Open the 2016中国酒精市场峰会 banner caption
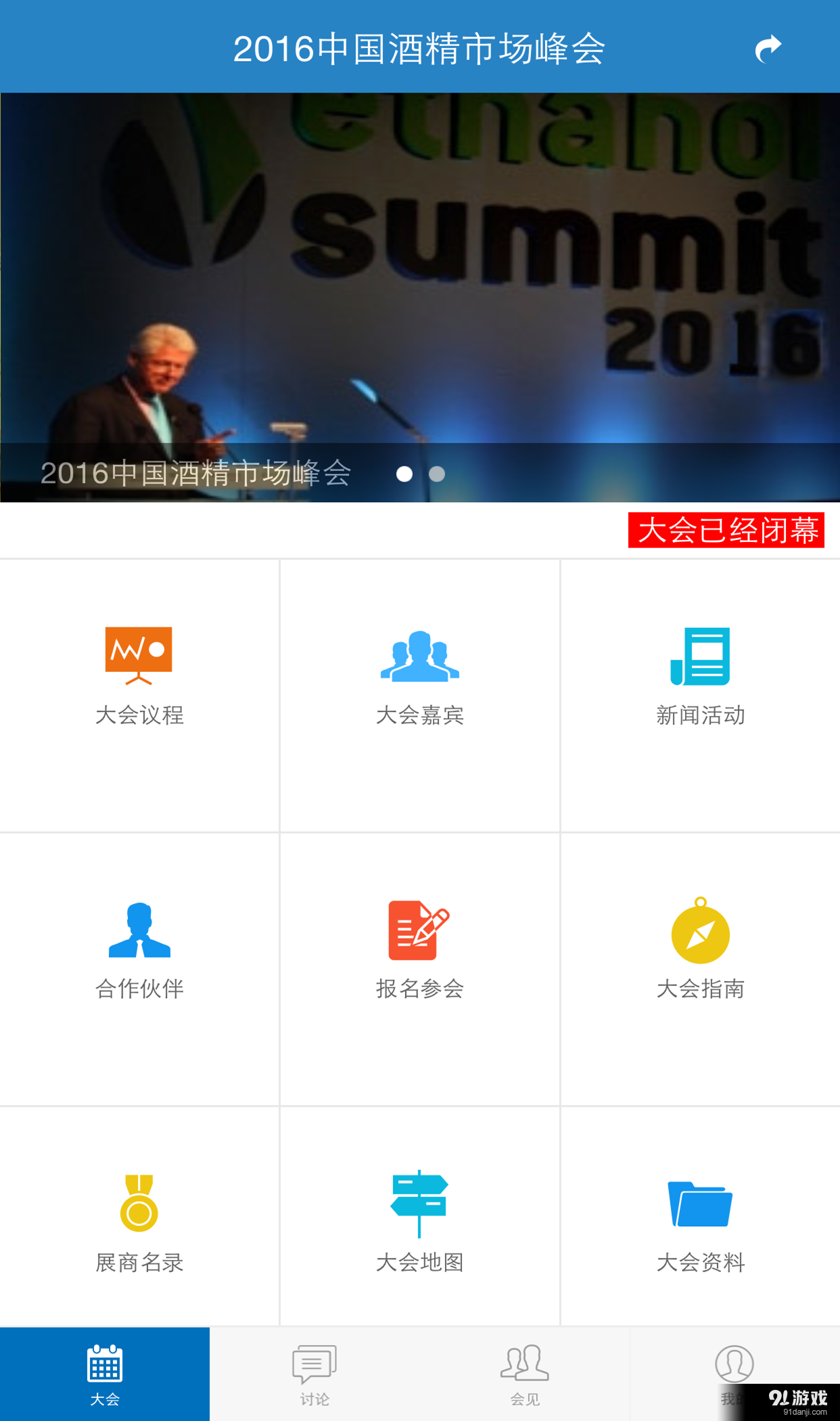Viewport: 840px width, 1421px height. (x=196, y=474)
